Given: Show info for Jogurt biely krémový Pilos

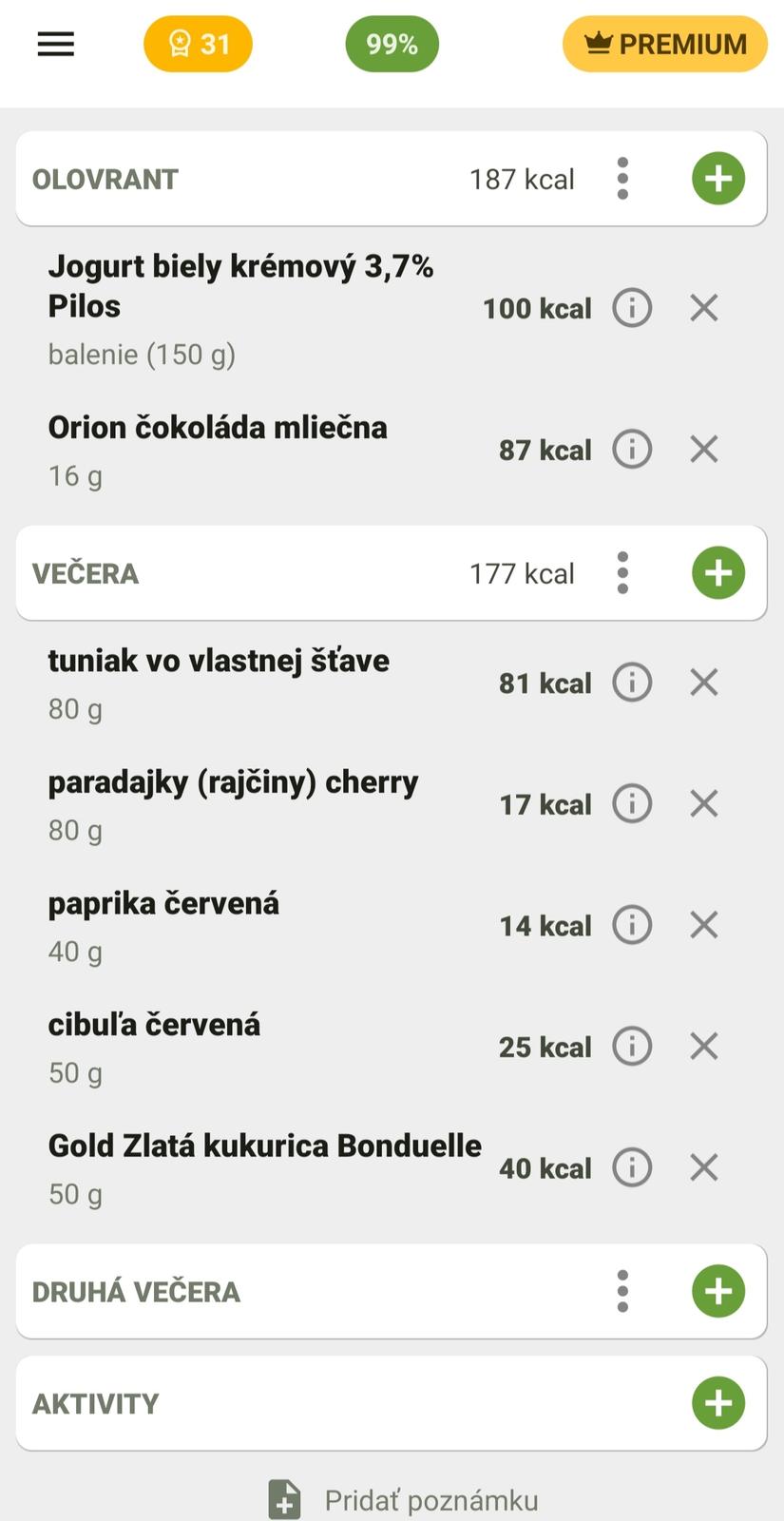Looking at the screenshot, I should [x=632, y=308].
